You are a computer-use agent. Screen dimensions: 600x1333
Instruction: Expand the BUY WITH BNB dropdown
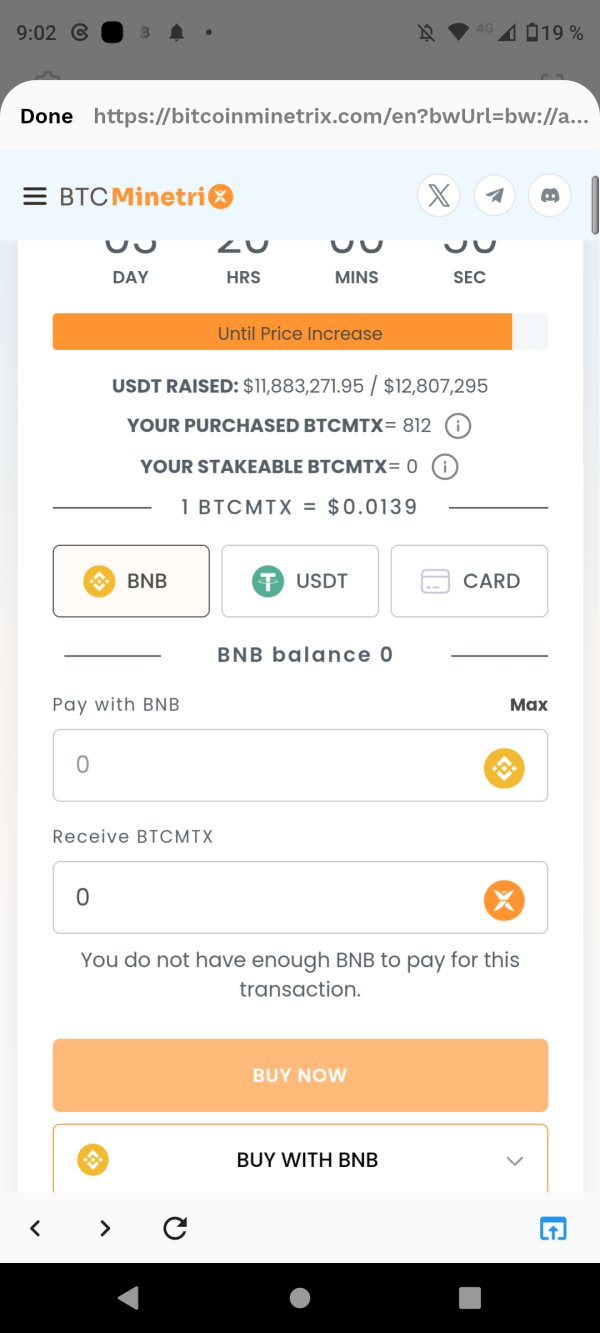coord(300,1160)
